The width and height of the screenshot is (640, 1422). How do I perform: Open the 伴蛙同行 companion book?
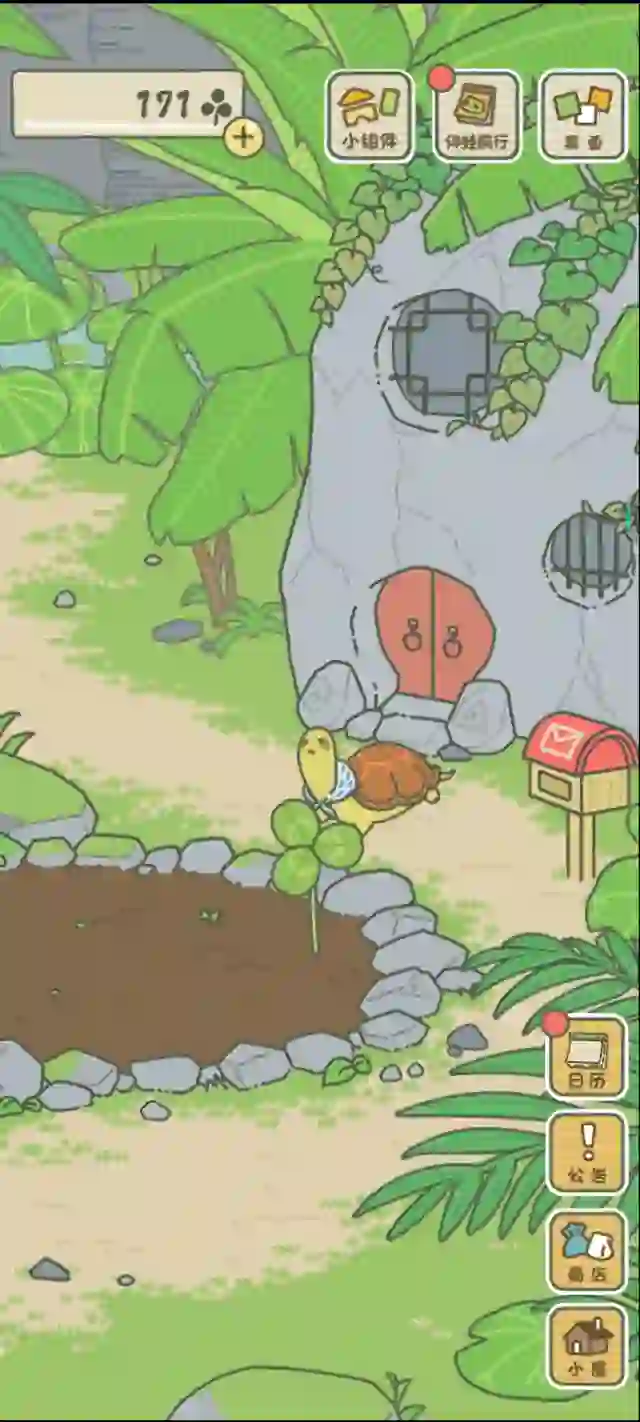pyautogui.click(x=476, y=116)
